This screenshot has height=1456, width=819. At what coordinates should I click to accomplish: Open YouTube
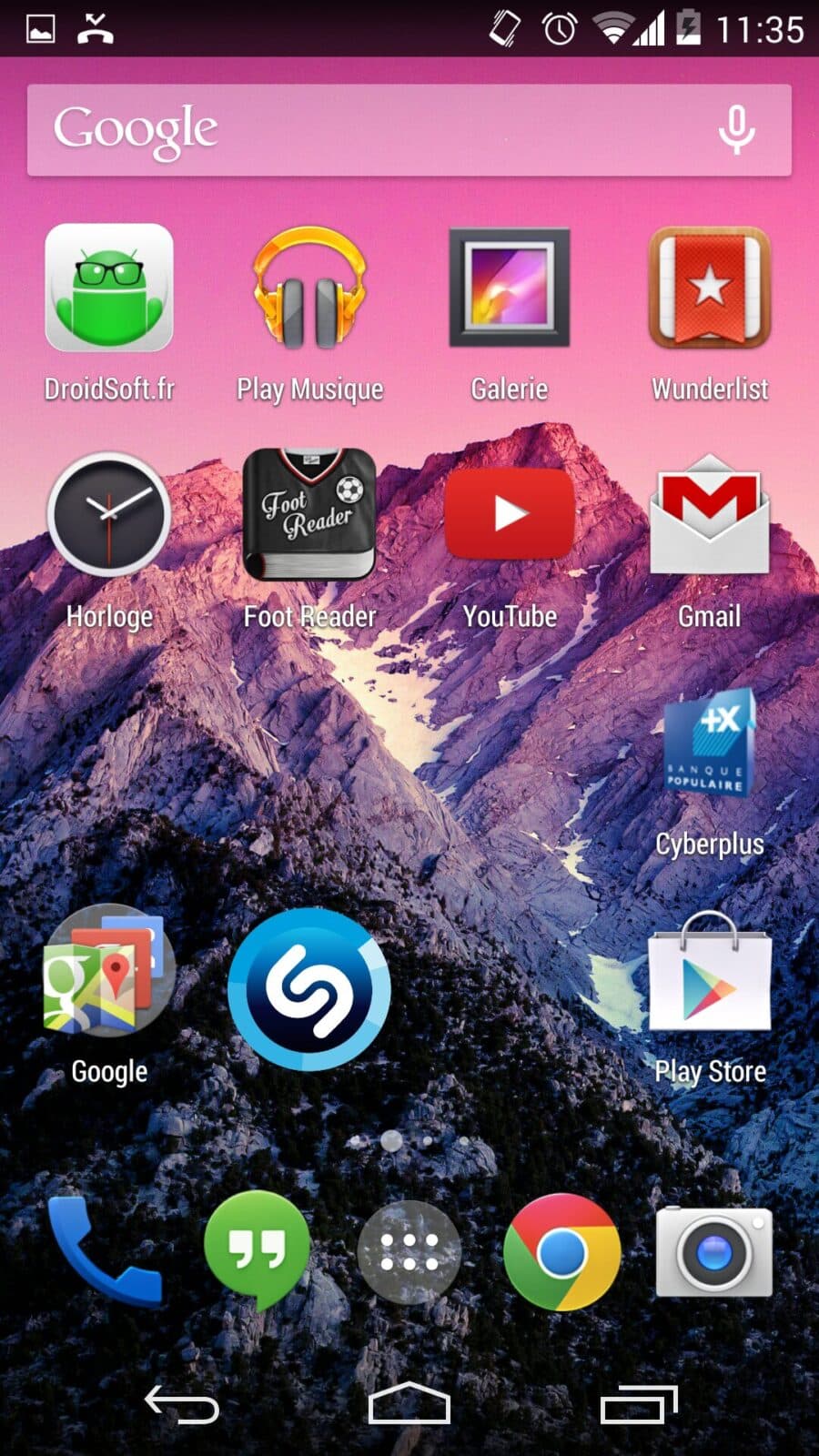tap(510, 515)
